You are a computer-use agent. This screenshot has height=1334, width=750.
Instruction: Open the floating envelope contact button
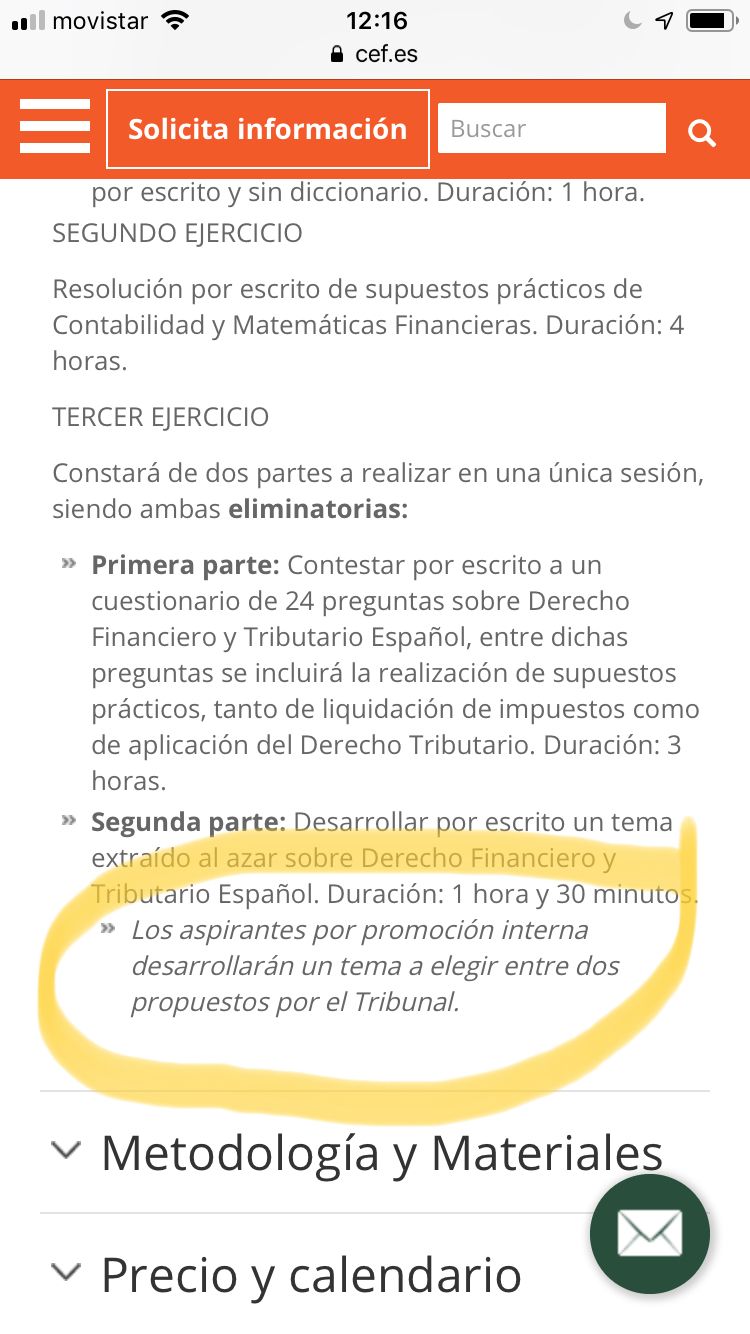click(649, 1234)
